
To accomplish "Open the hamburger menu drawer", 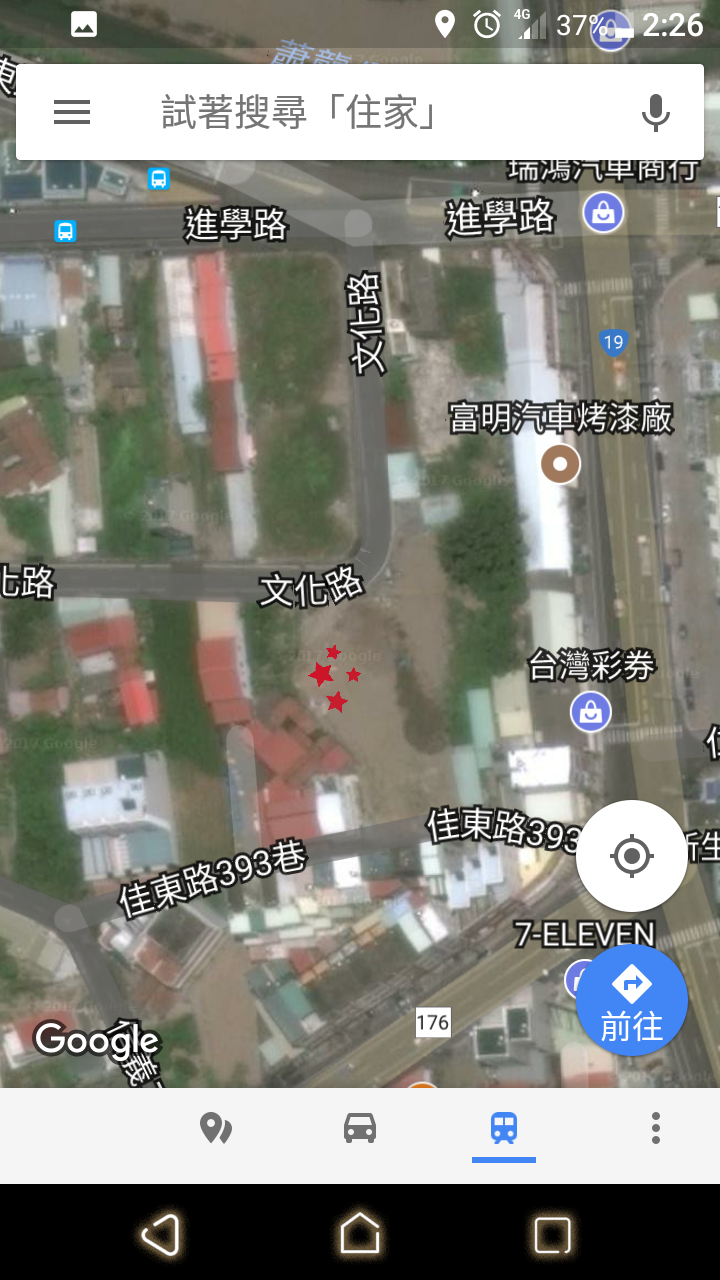I will [x=72, y=112].
